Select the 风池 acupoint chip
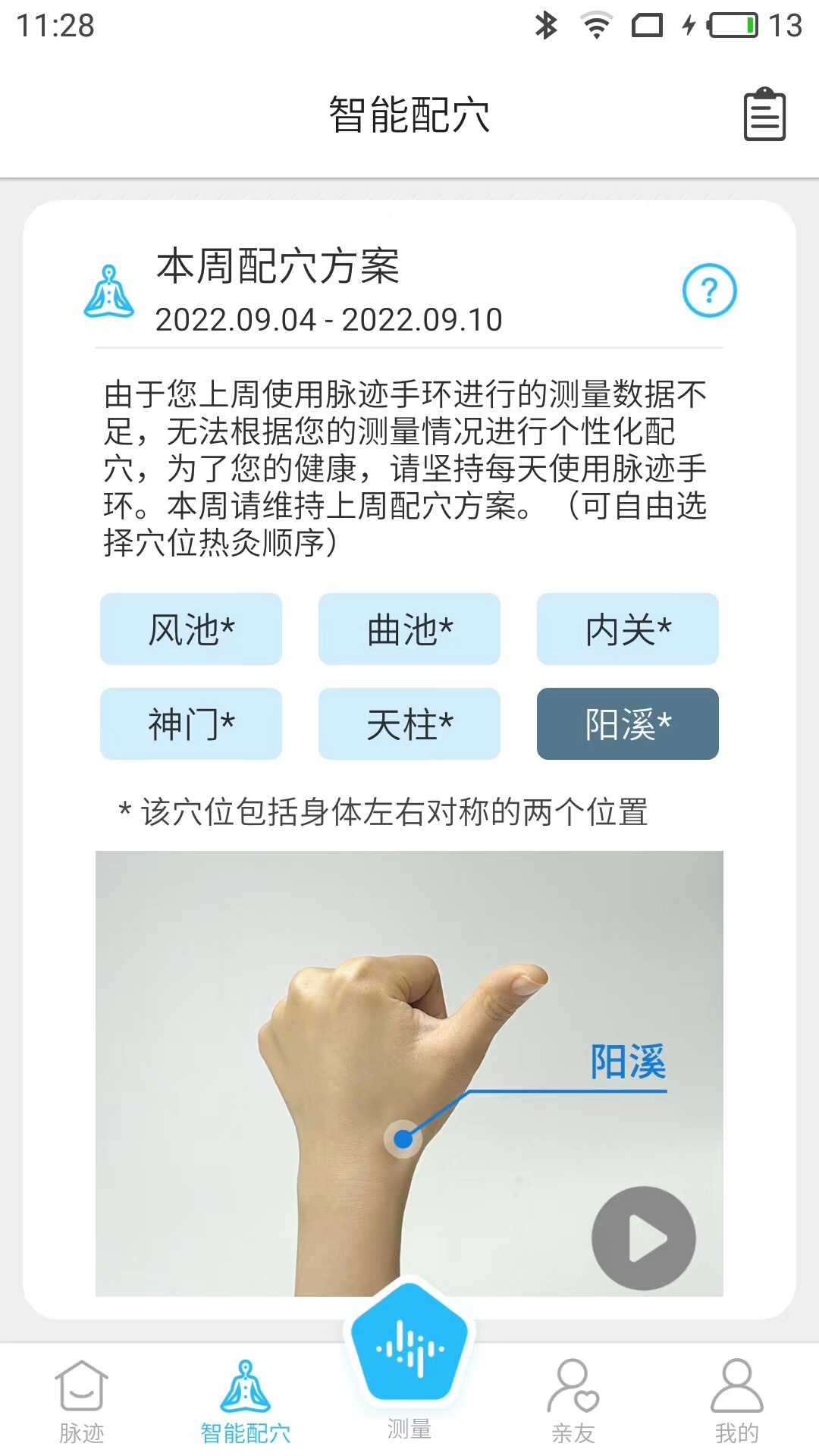This screenshot has width=819, height=1456. pos(191,629)
